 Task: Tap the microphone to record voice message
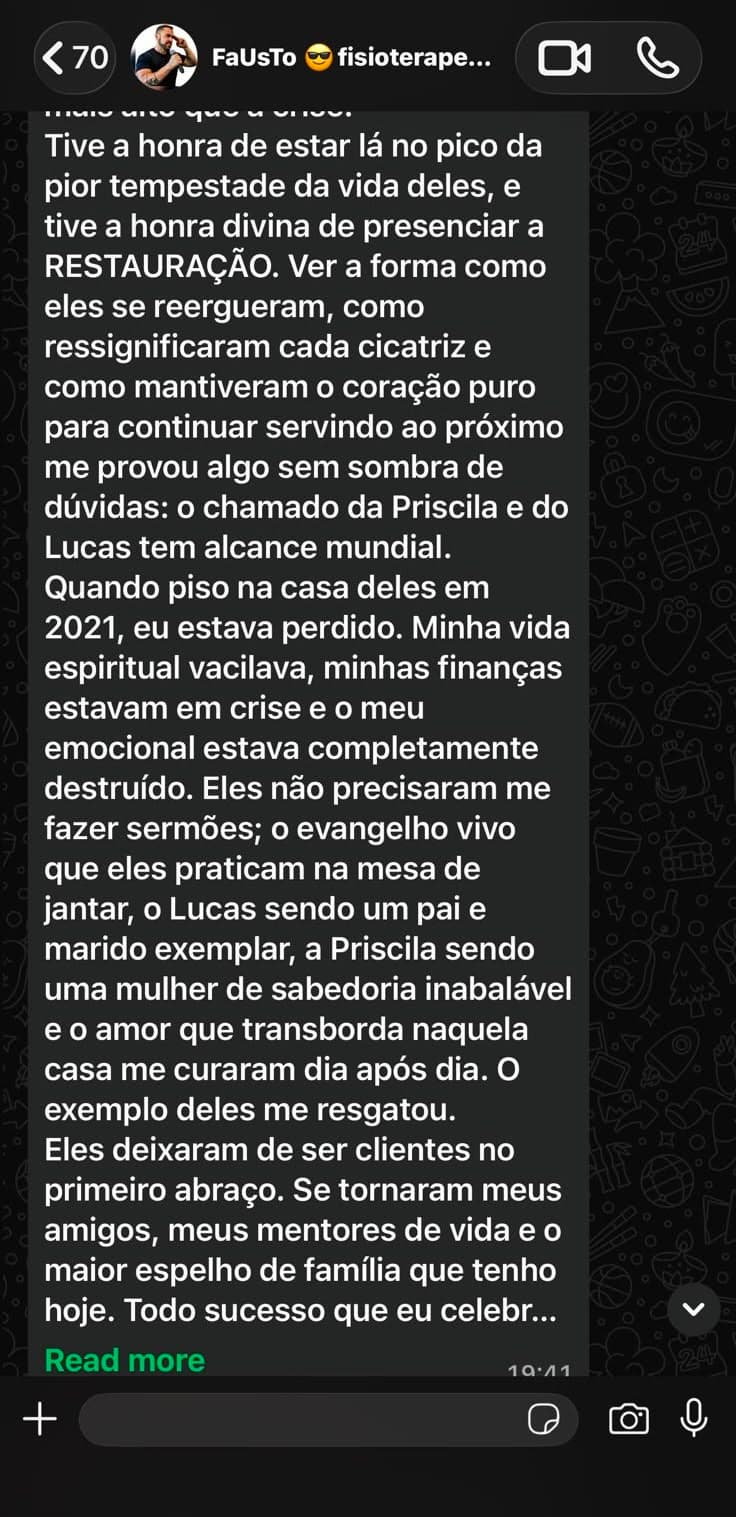point(694,1418)
